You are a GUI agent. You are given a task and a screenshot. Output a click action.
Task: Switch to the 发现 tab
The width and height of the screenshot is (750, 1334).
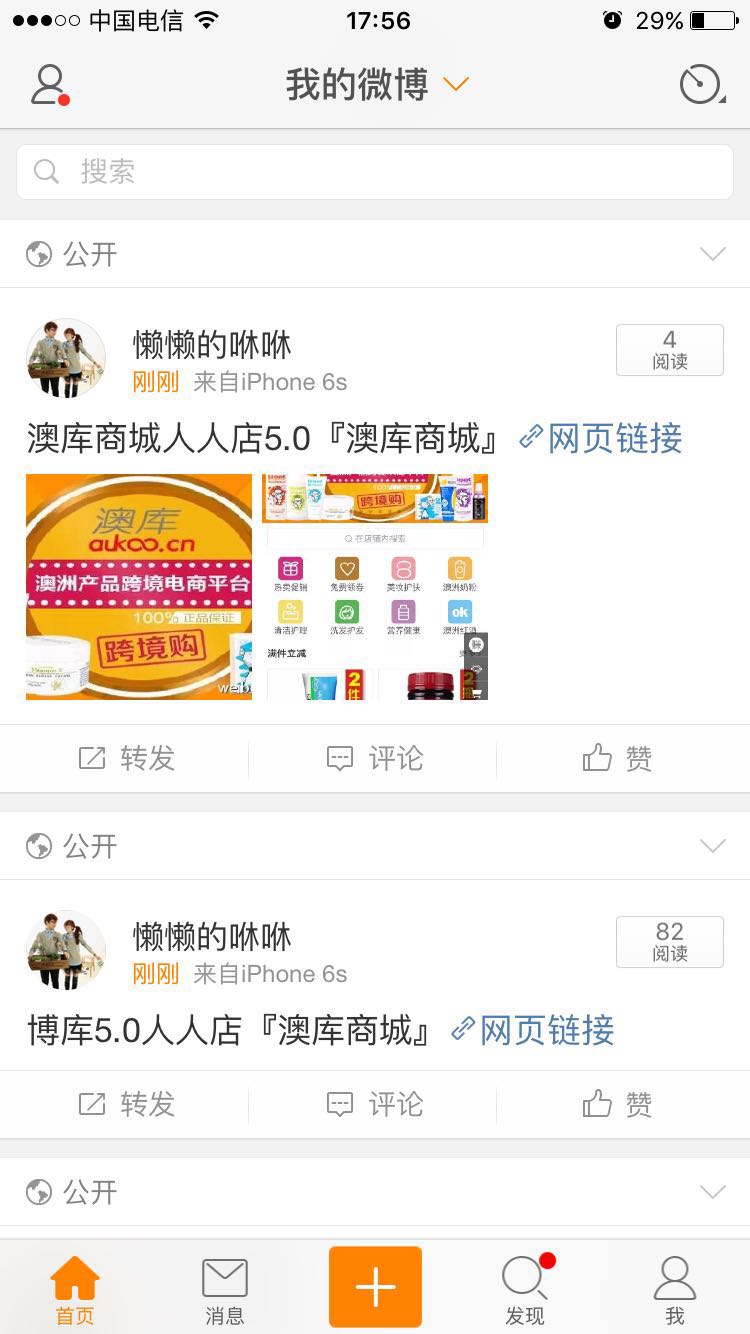click(525, 1290)
